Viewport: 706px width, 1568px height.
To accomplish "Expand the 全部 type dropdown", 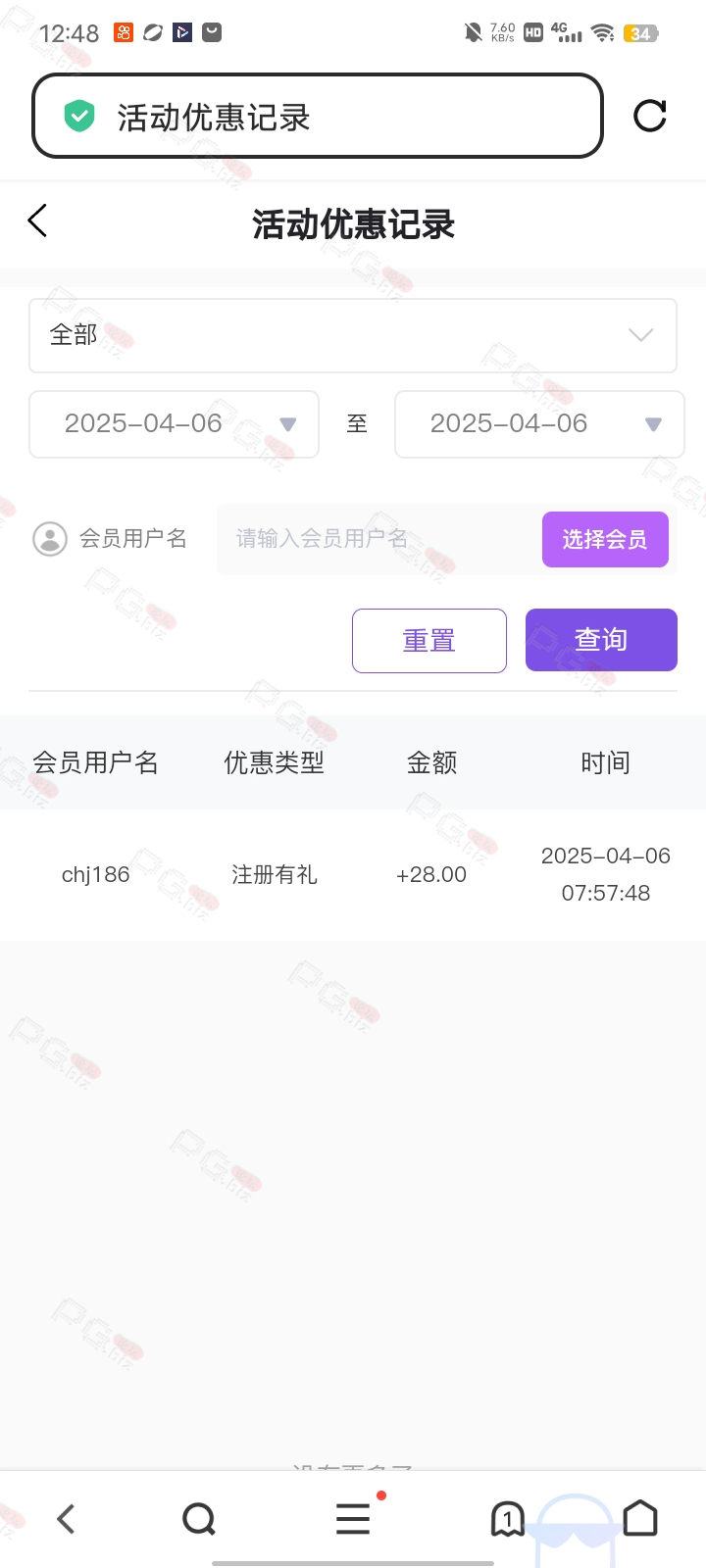I will pyautogui.click(x=353, y=335).
